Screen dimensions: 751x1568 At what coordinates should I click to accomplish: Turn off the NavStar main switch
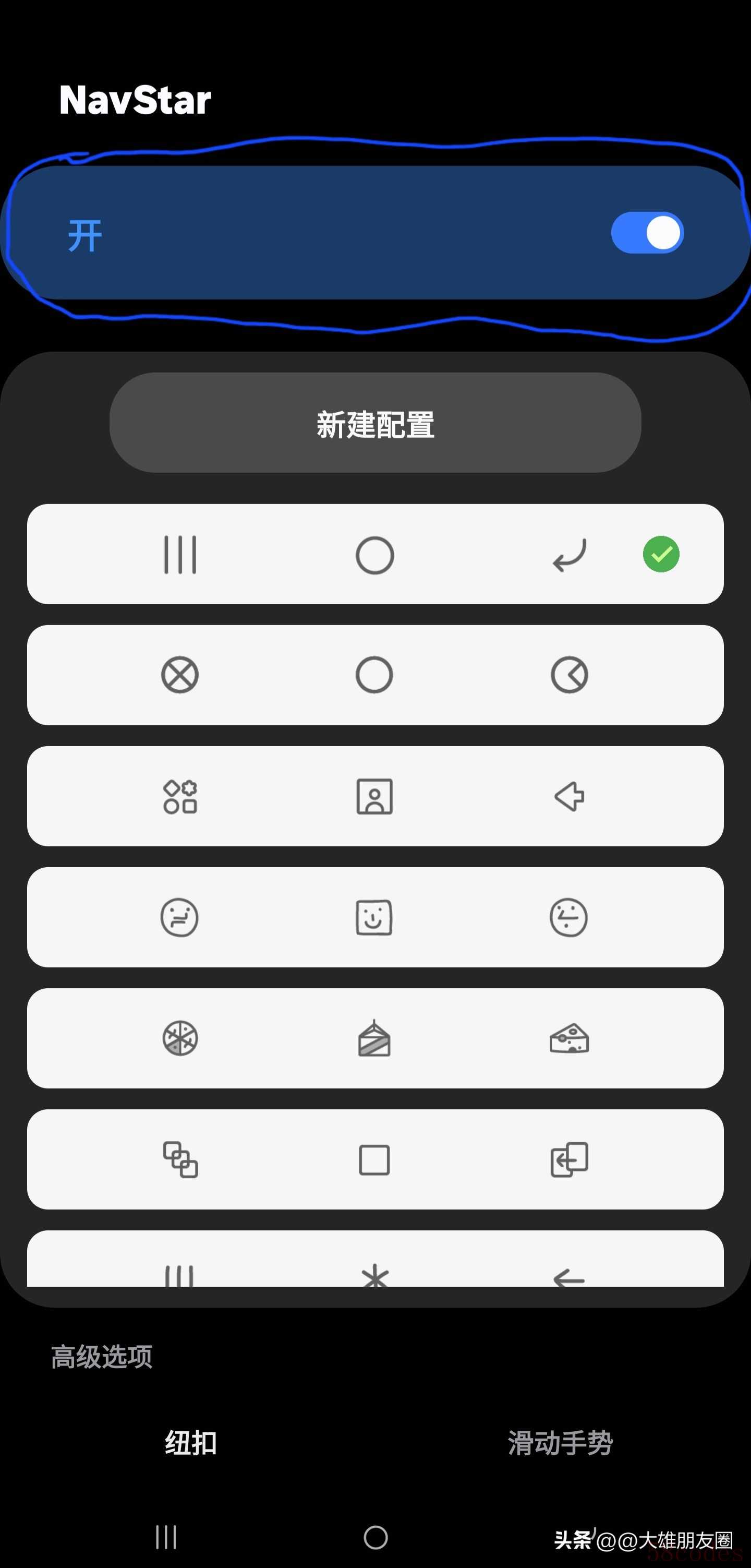647,233
